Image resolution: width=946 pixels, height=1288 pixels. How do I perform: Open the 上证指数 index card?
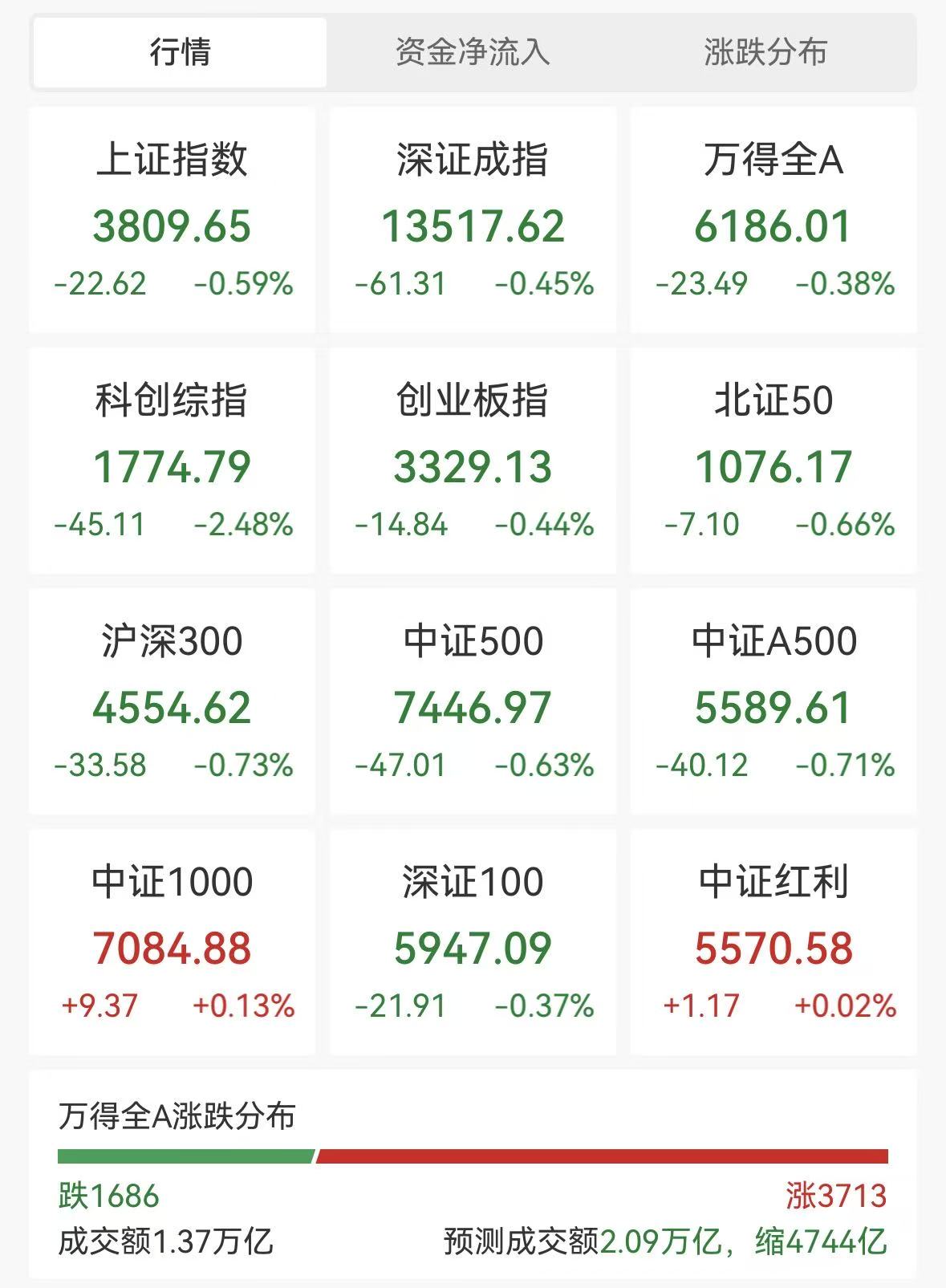click(x=172, y=220)
